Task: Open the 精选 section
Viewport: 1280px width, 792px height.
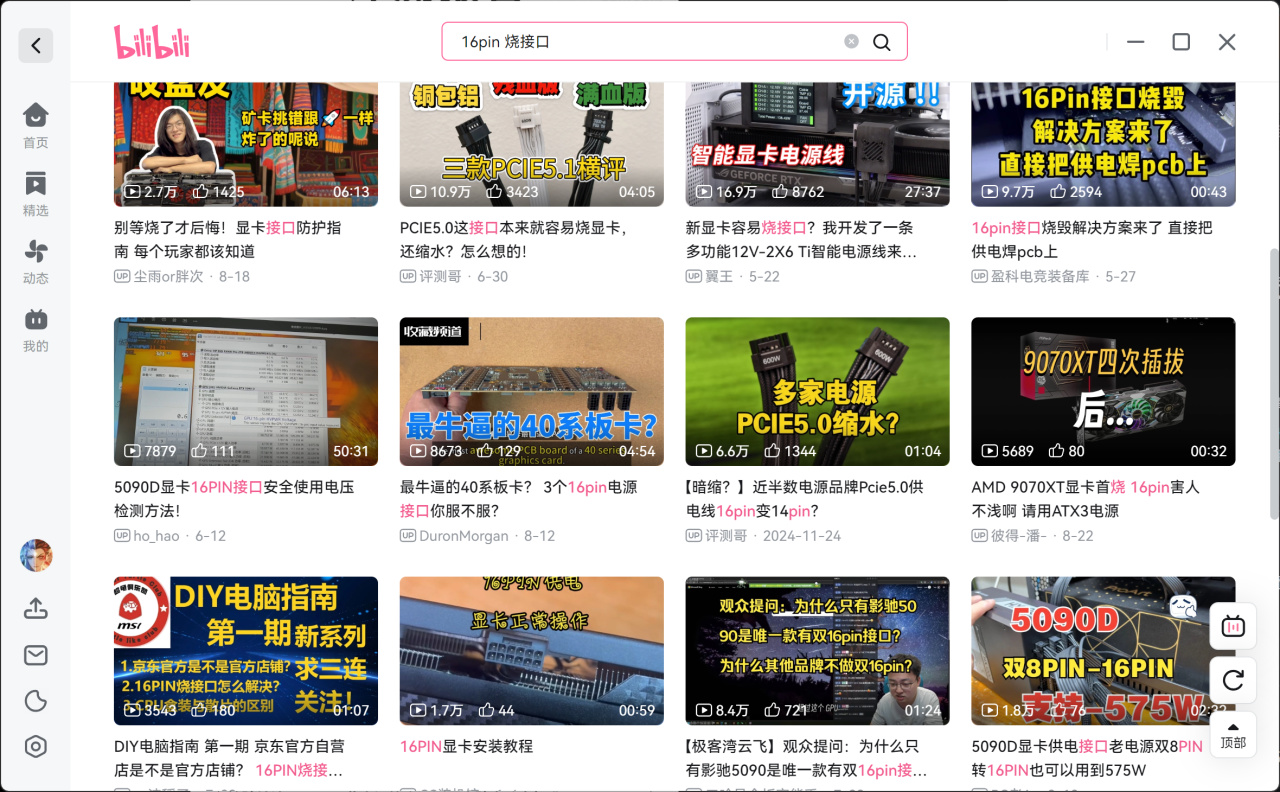Action: (36, 193)
